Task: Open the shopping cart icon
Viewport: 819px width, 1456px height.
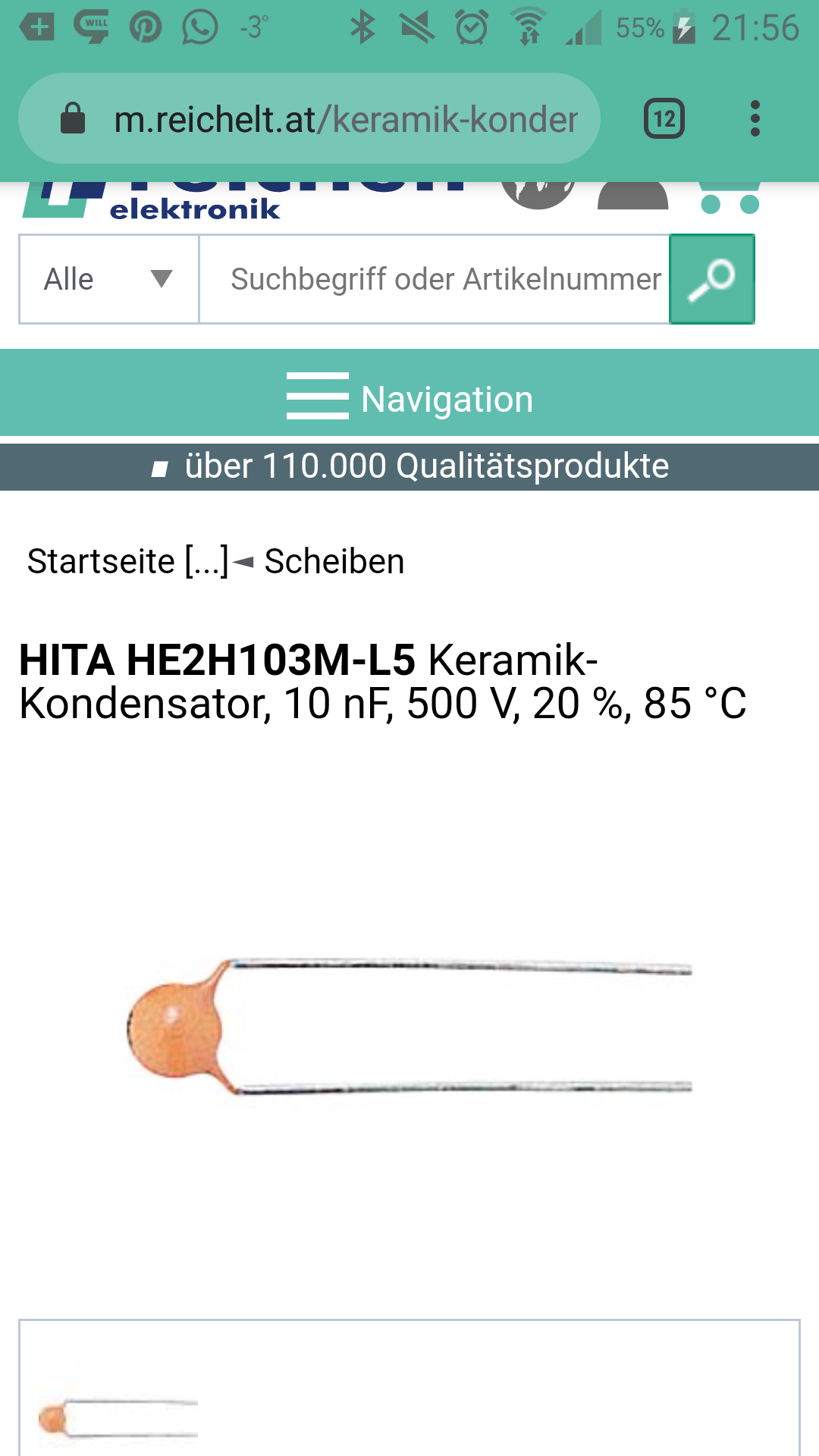Action: [x=730, y=196]
